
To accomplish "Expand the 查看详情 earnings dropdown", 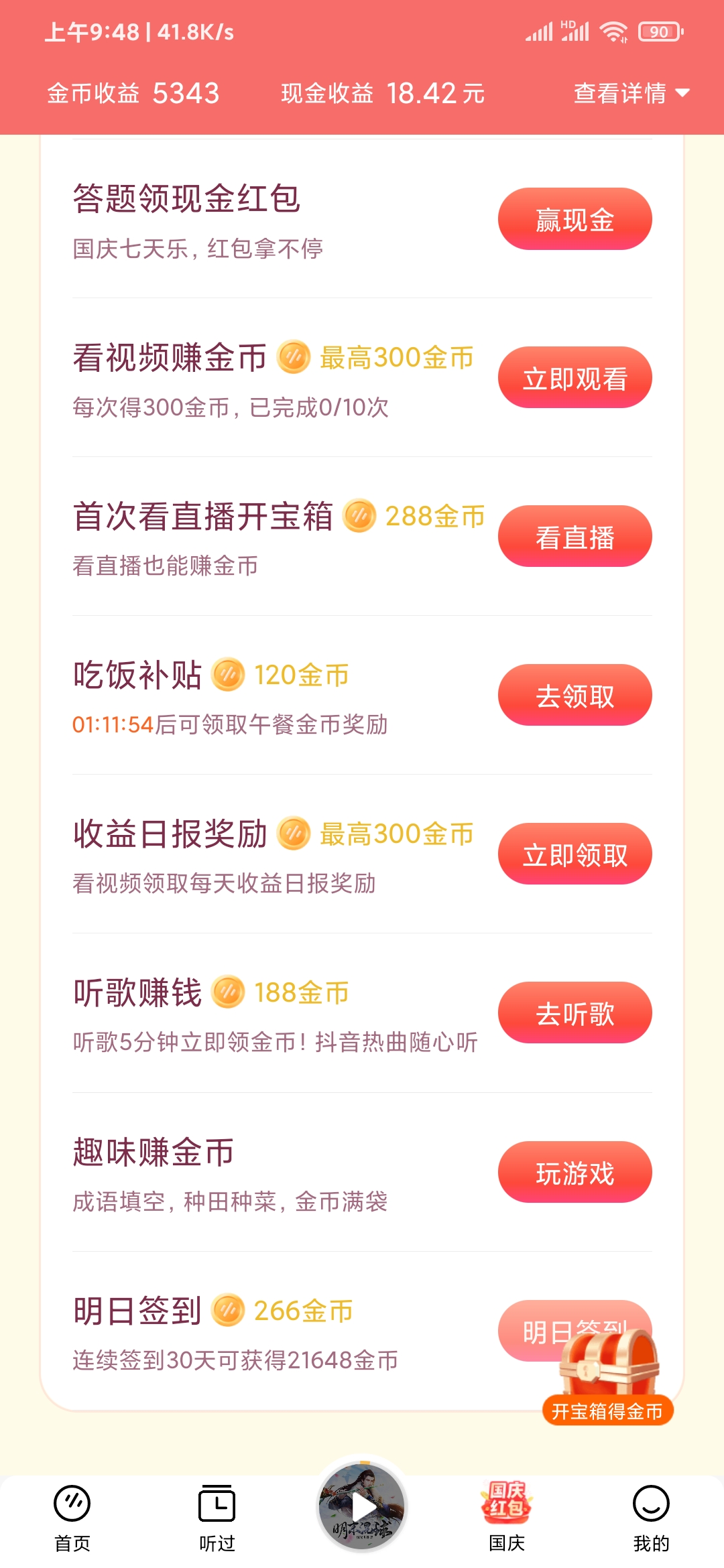I will coord(631,93).
